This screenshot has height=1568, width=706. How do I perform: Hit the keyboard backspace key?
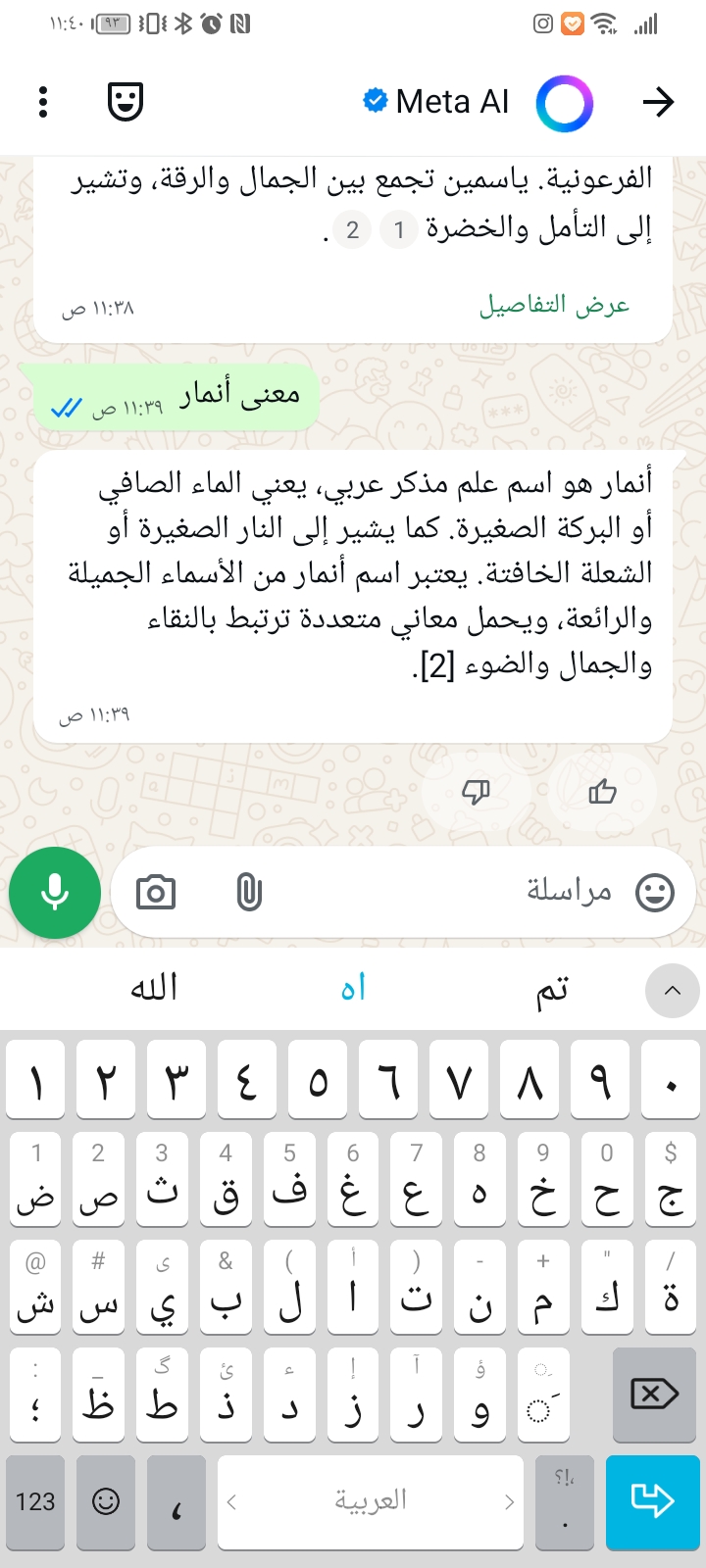click(653, 1394)
